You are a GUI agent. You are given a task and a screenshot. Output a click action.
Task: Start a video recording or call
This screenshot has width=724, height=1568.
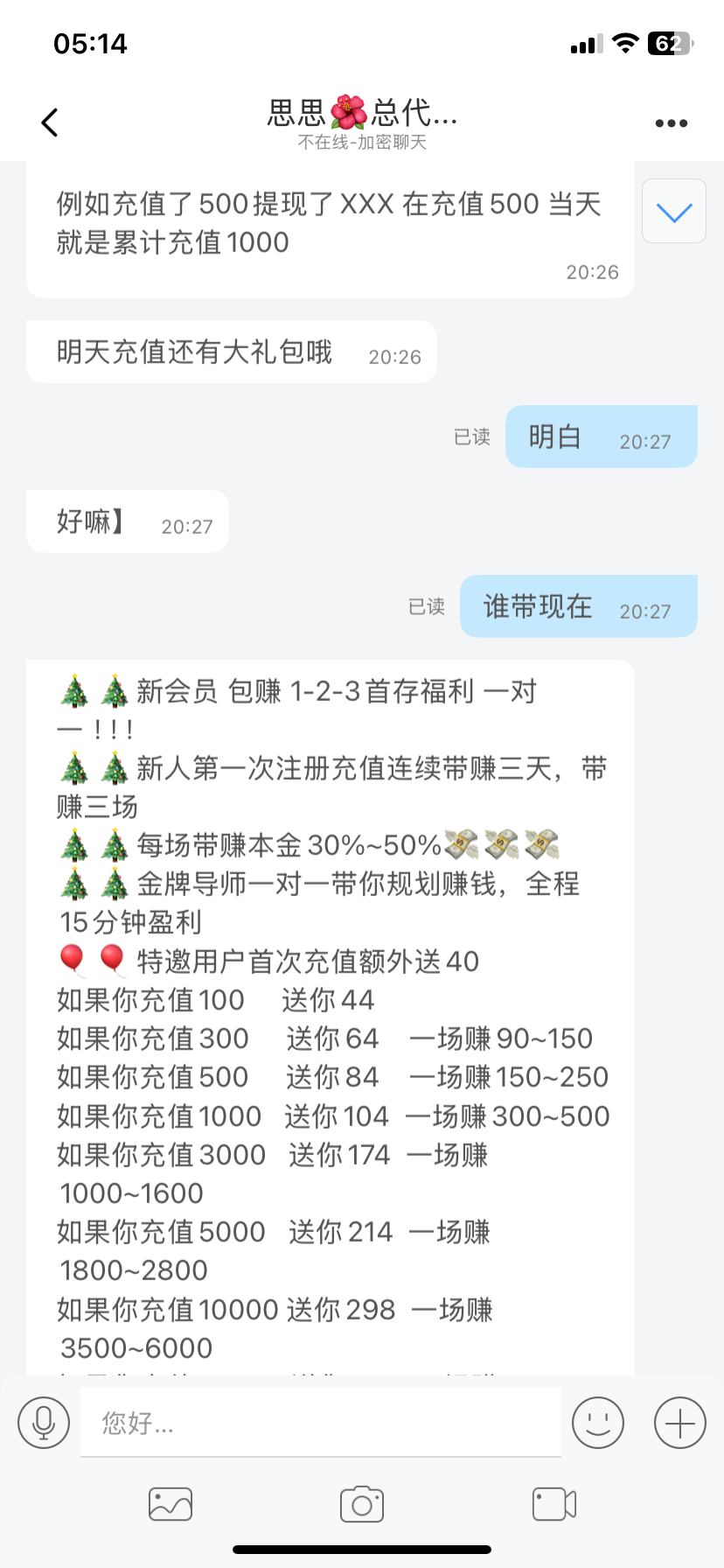[x=553, y=1504]
